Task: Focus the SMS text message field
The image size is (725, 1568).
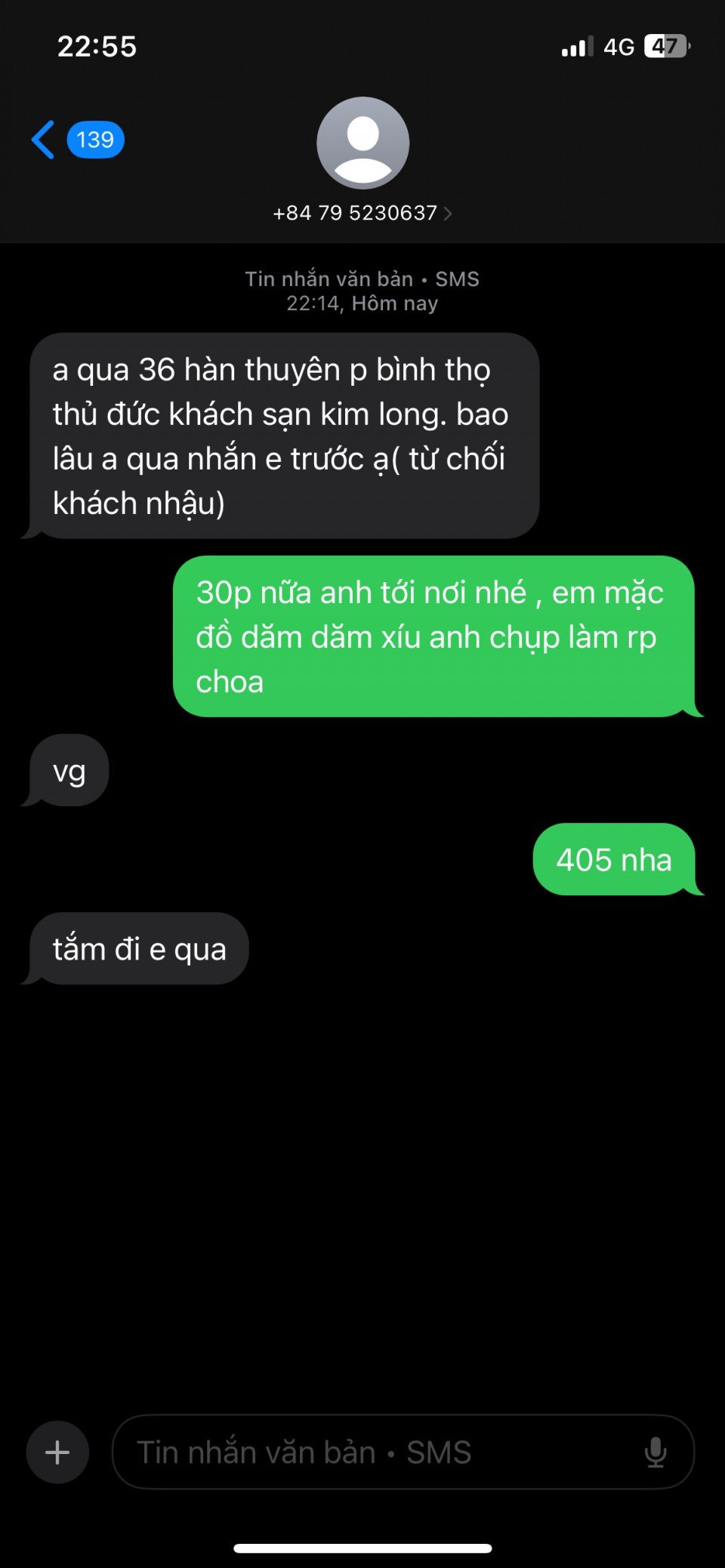Action: [x=378, y=1452]
